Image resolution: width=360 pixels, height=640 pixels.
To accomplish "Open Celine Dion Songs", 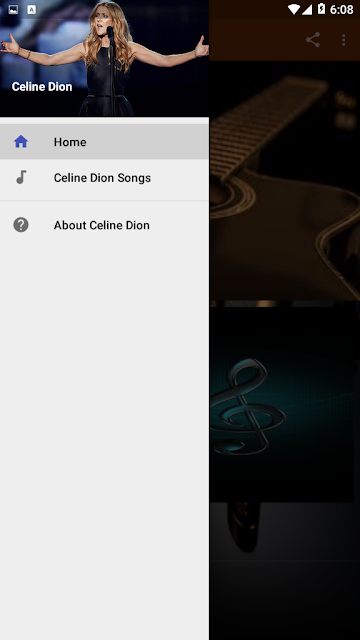I will pyautogui.click(x=104, y=178).
